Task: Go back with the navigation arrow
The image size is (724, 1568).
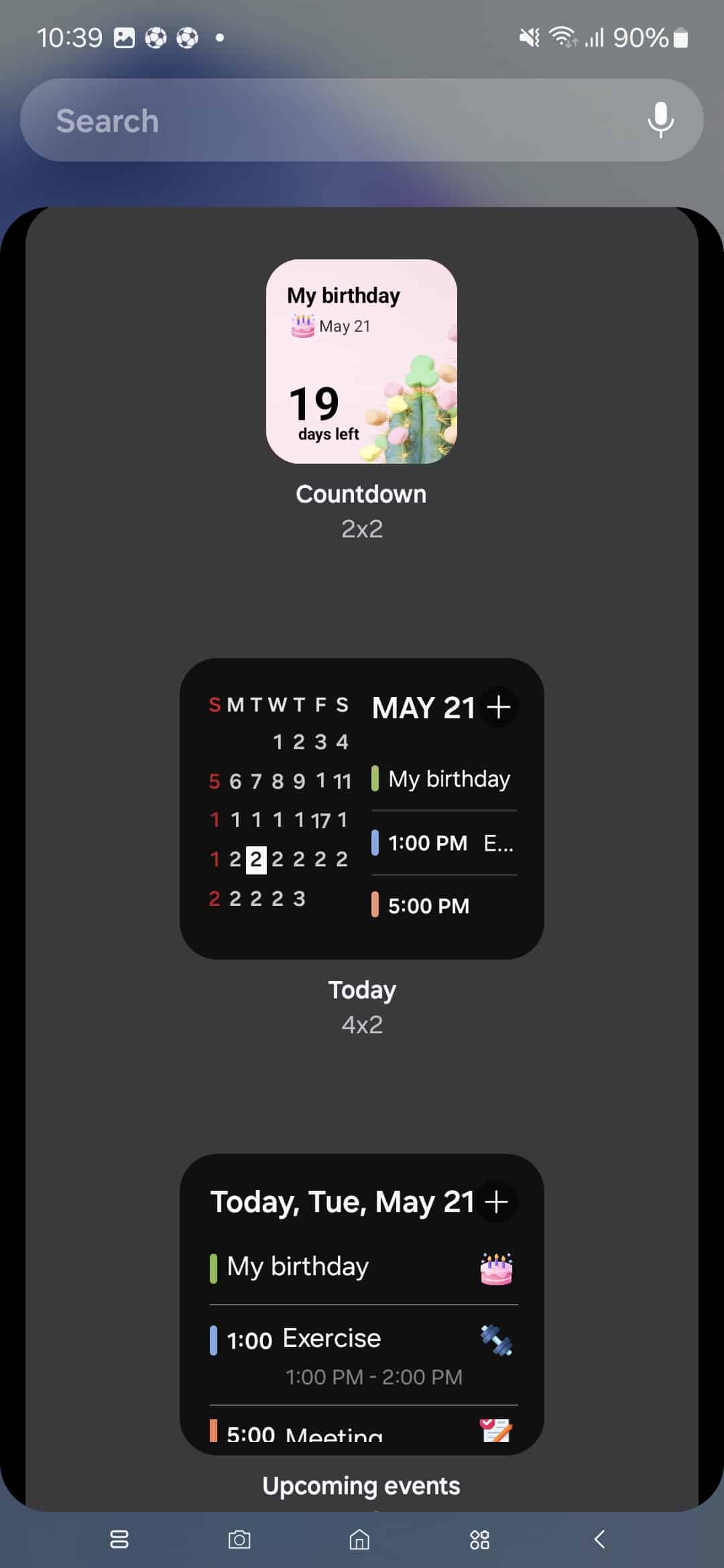Action: (x=600, y=1539)
